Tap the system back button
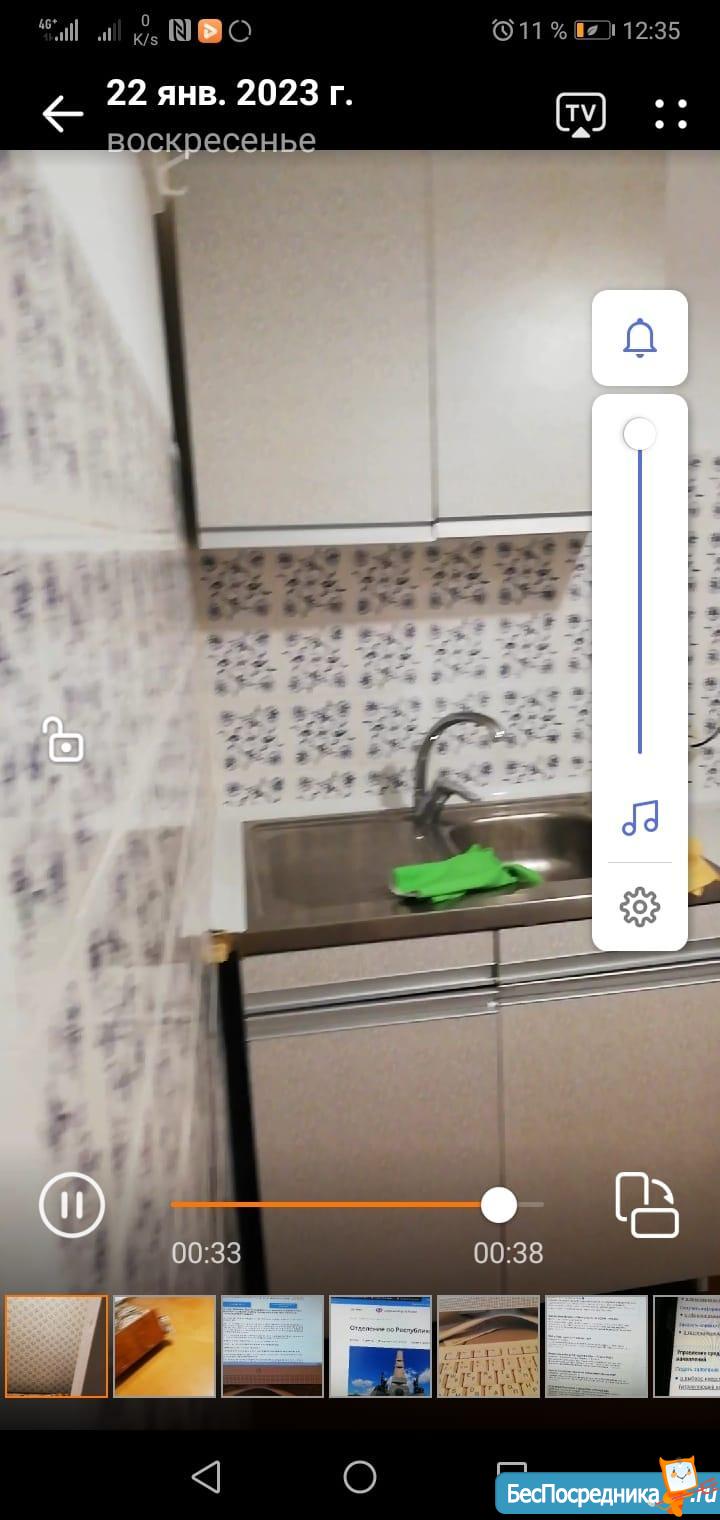720x1520 pixels. [x=206, y=1476]
